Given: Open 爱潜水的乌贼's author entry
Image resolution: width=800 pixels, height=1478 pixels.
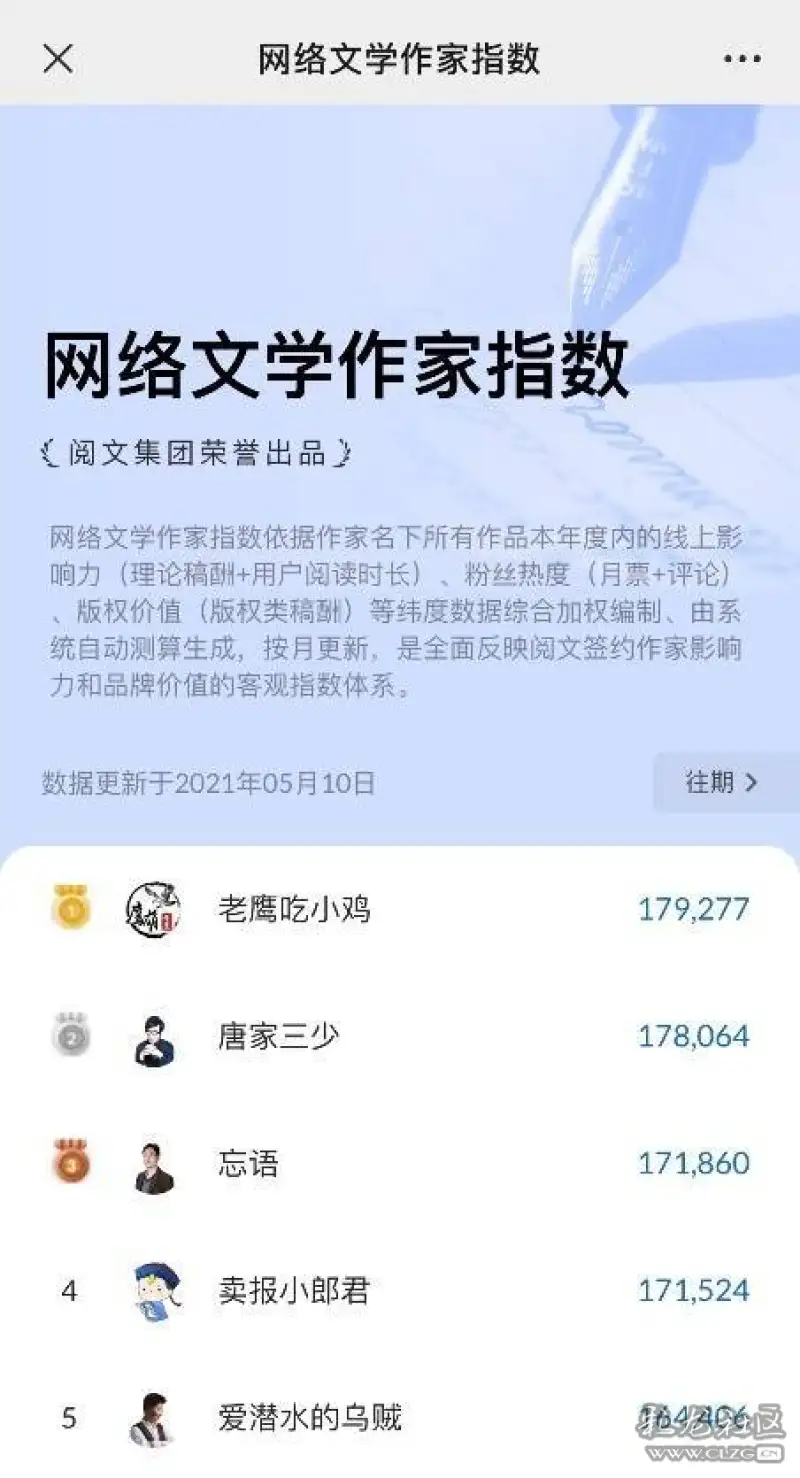Looking at the screenshot, I should tap(310, 1417).
